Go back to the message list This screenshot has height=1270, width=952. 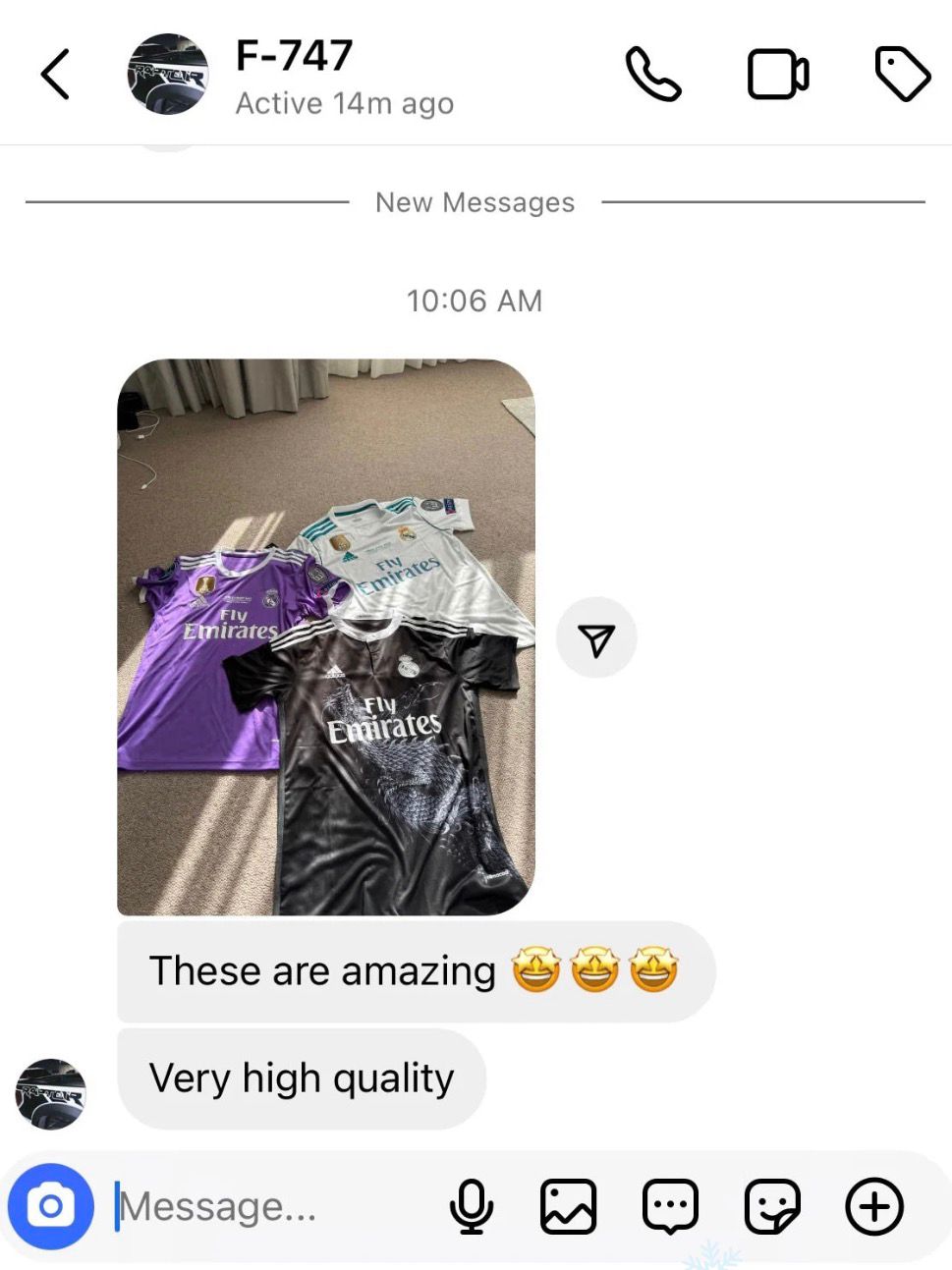tap(56, 75)
